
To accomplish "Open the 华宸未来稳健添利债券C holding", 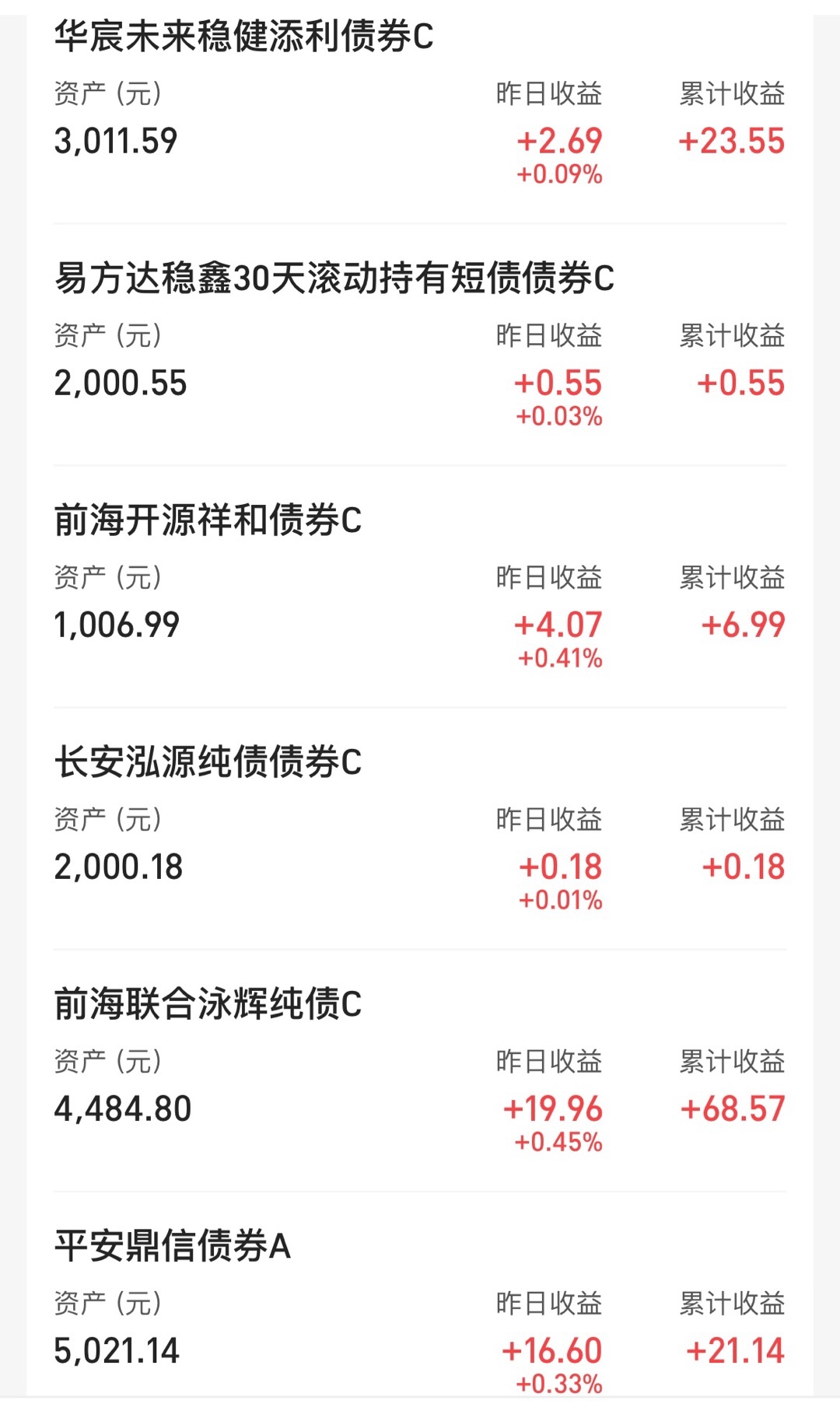I will pos(420,110).
